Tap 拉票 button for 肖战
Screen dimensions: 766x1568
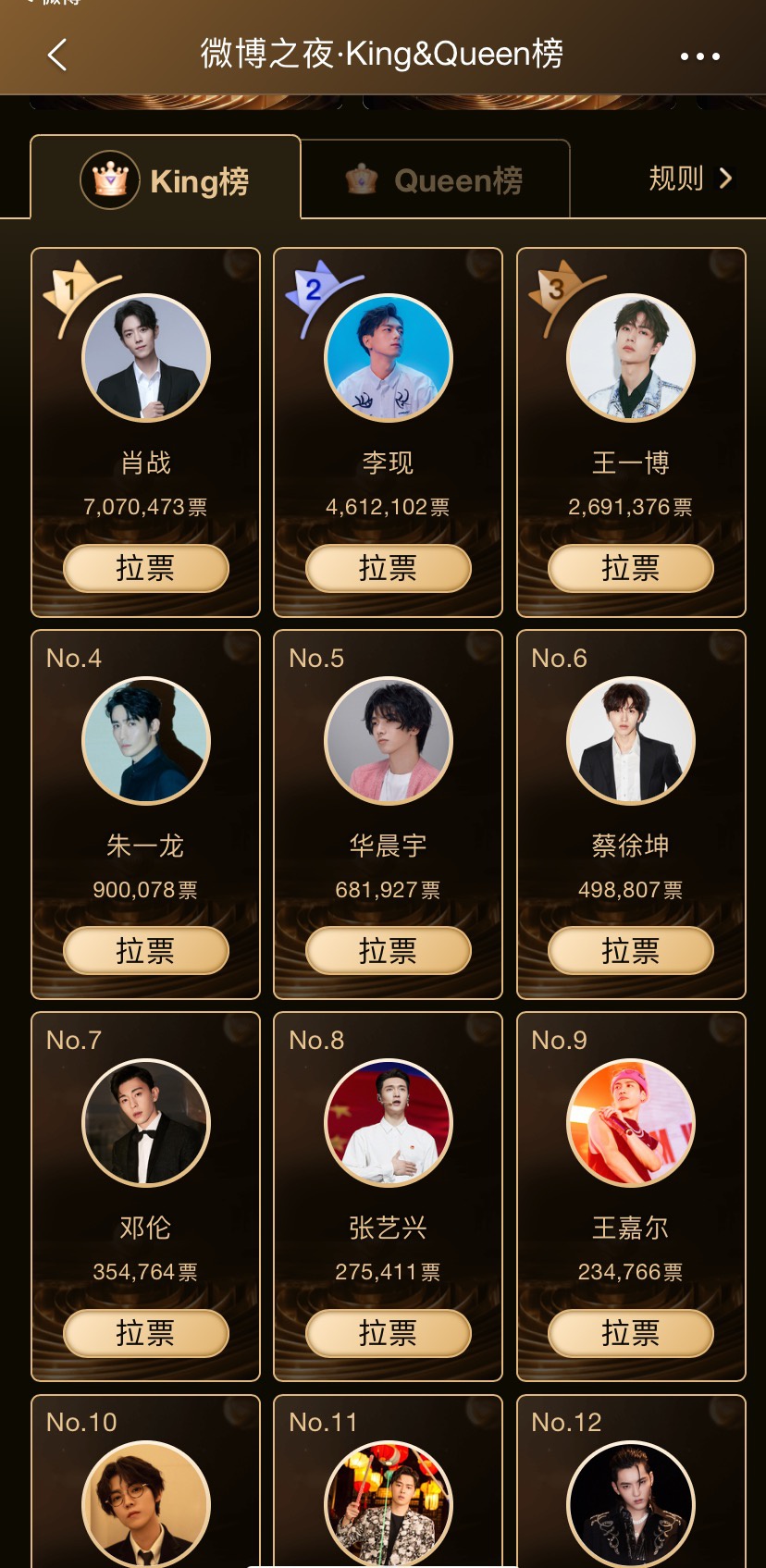146,568
